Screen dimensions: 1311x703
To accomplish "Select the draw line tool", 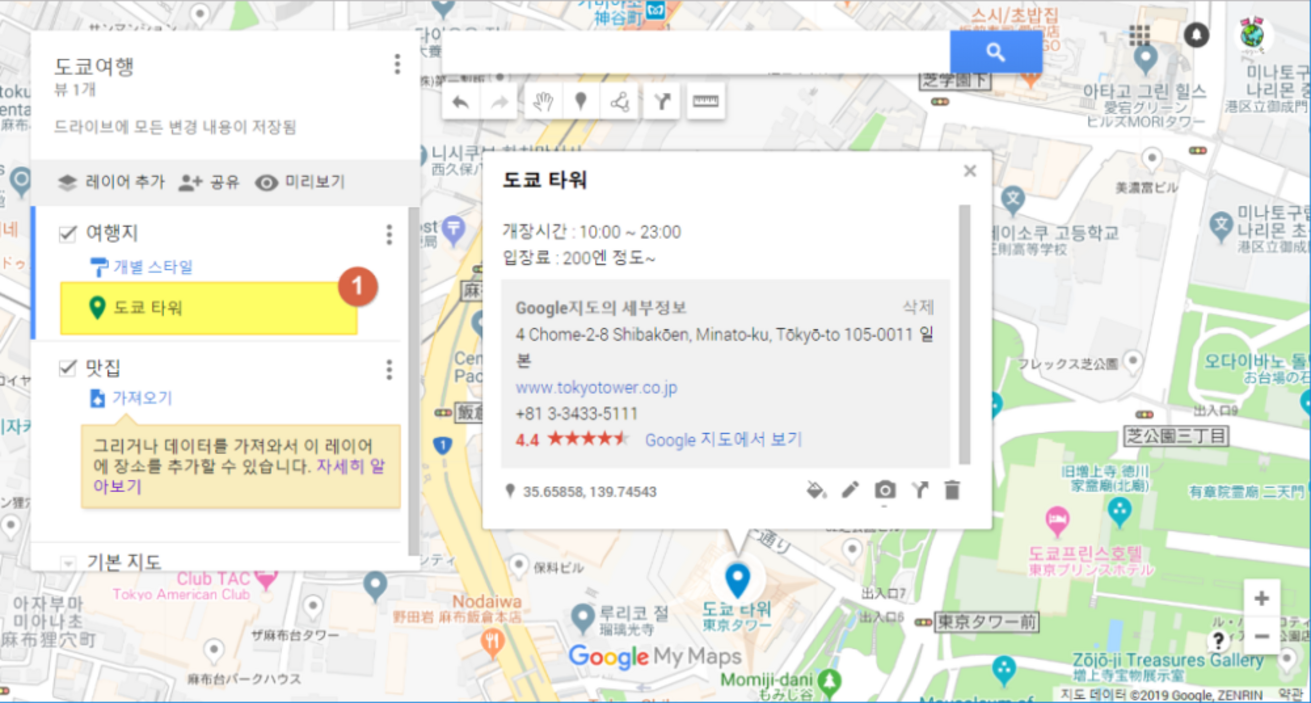I will click(620, 102).
